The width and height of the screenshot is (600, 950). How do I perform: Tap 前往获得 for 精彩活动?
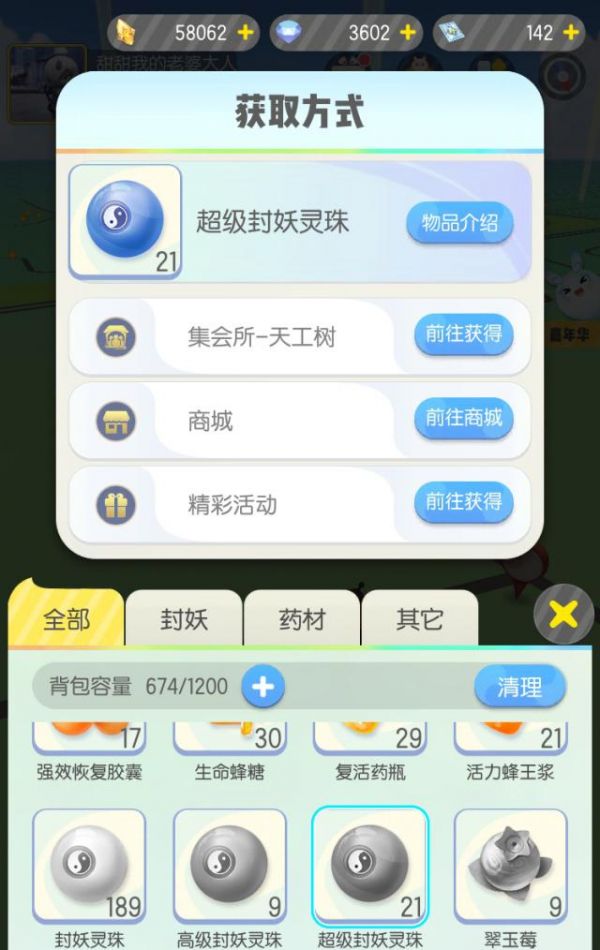463,502
